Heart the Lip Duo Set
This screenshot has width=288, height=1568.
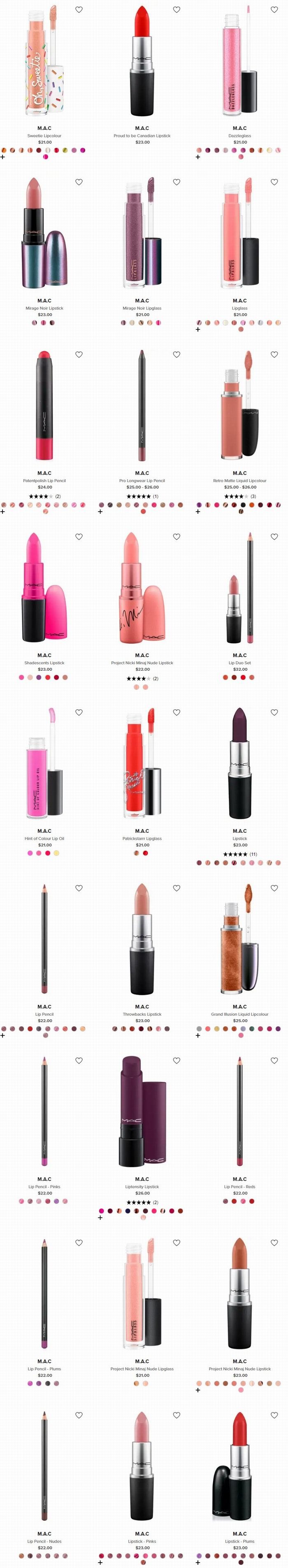(274, 536)
